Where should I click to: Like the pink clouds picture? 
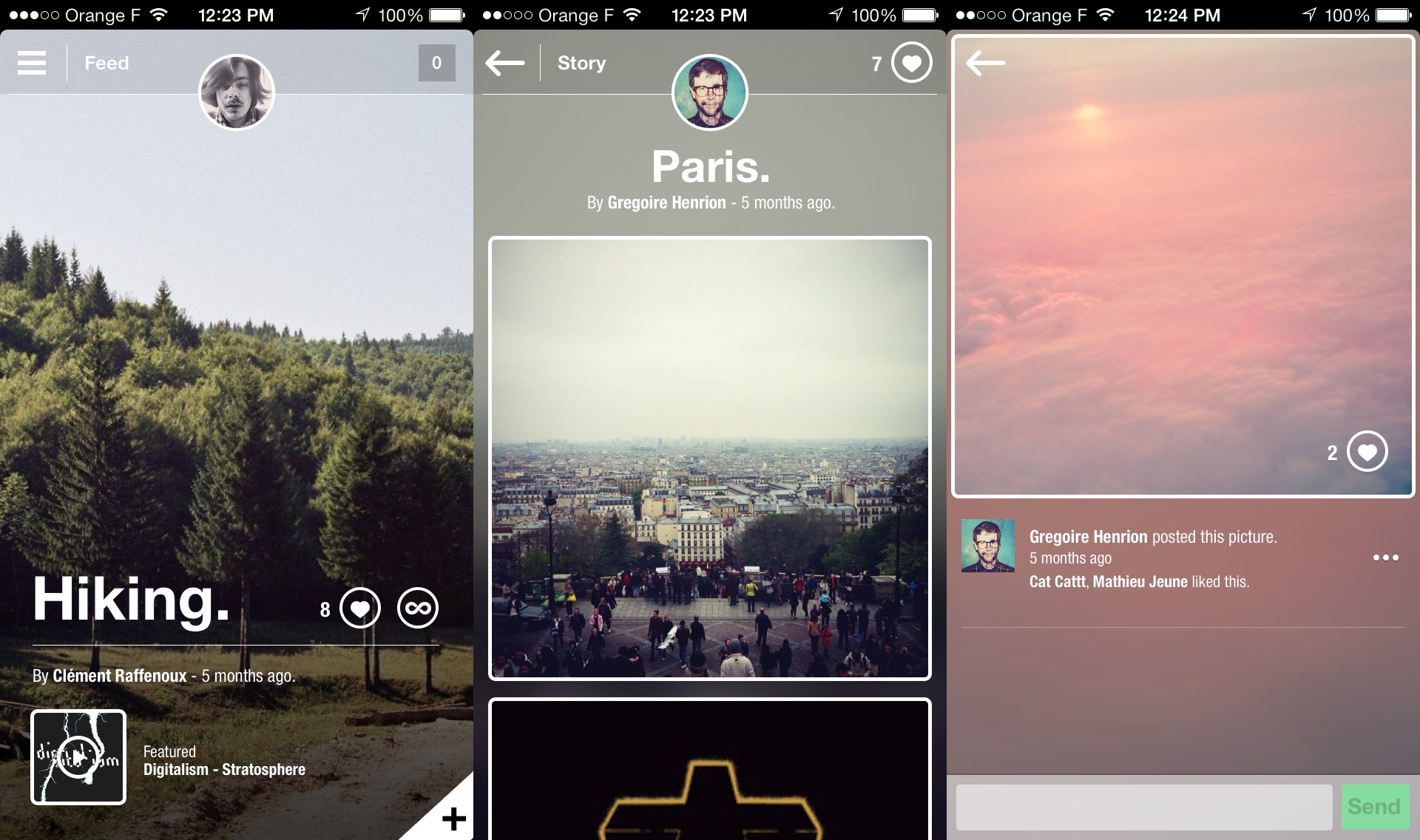pyautogui.click(x=1367, y=452)
